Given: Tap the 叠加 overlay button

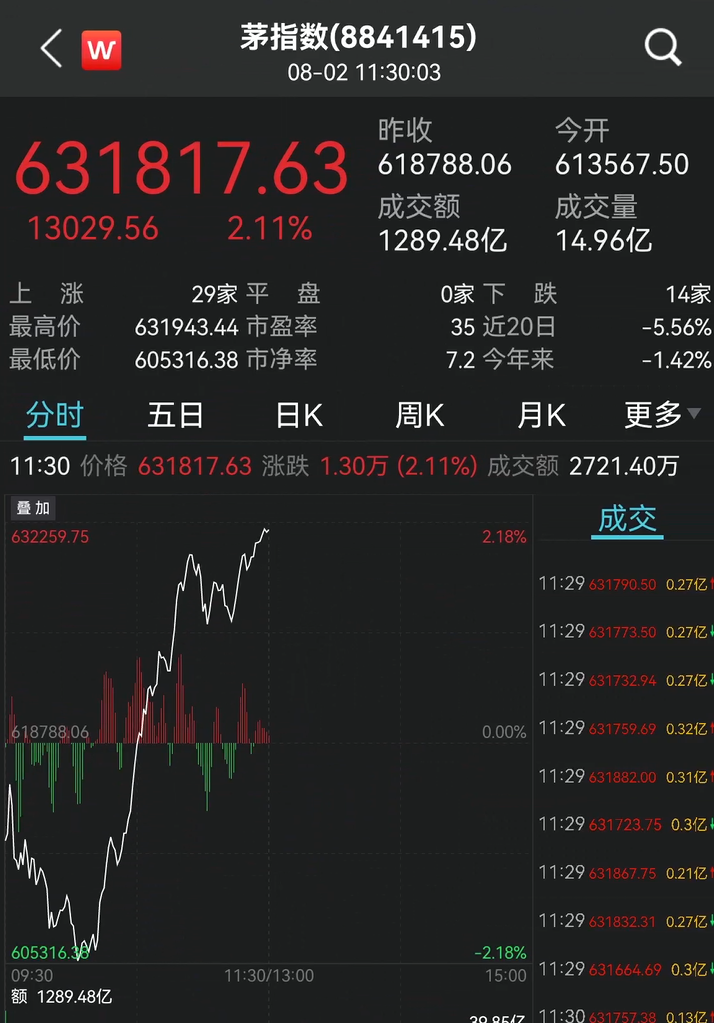Looking at the screenshot, I should (x=33, y=508).
